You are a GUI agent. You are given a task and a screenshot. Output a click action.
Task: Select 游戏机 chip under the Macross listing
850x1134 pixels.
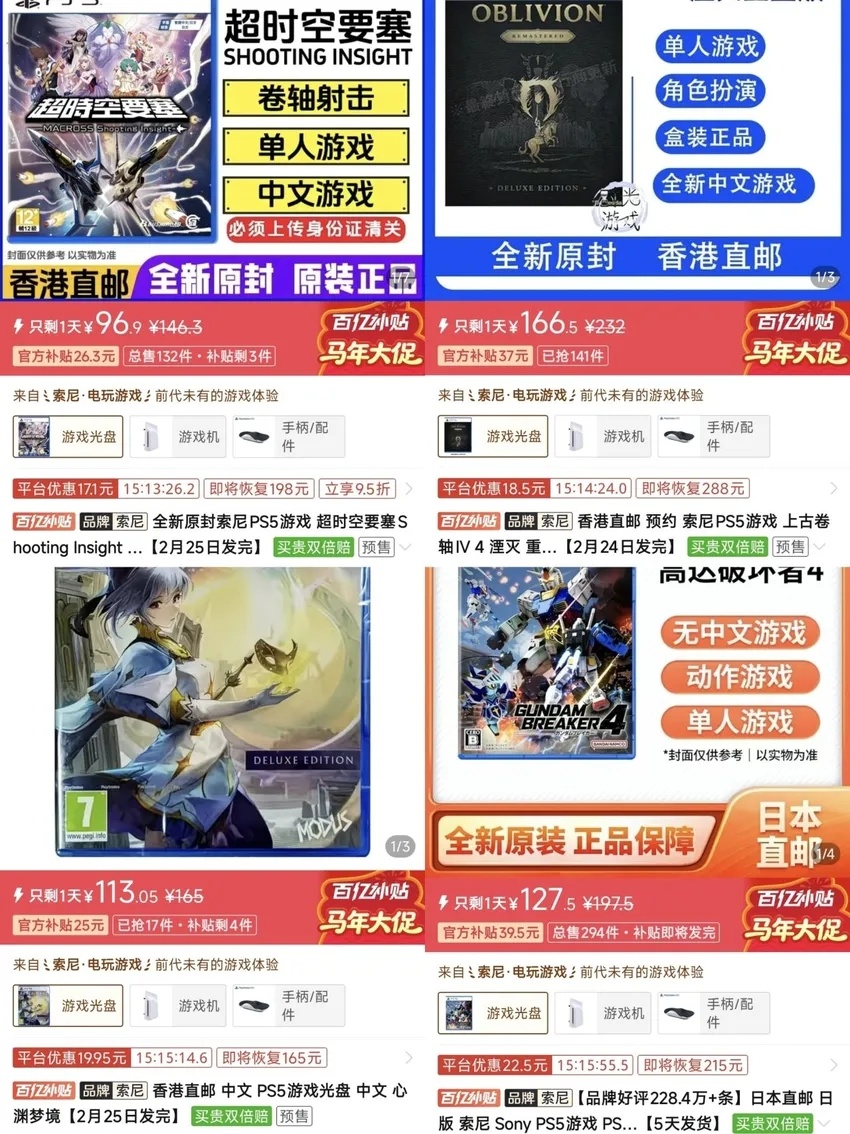coord(178,437)
